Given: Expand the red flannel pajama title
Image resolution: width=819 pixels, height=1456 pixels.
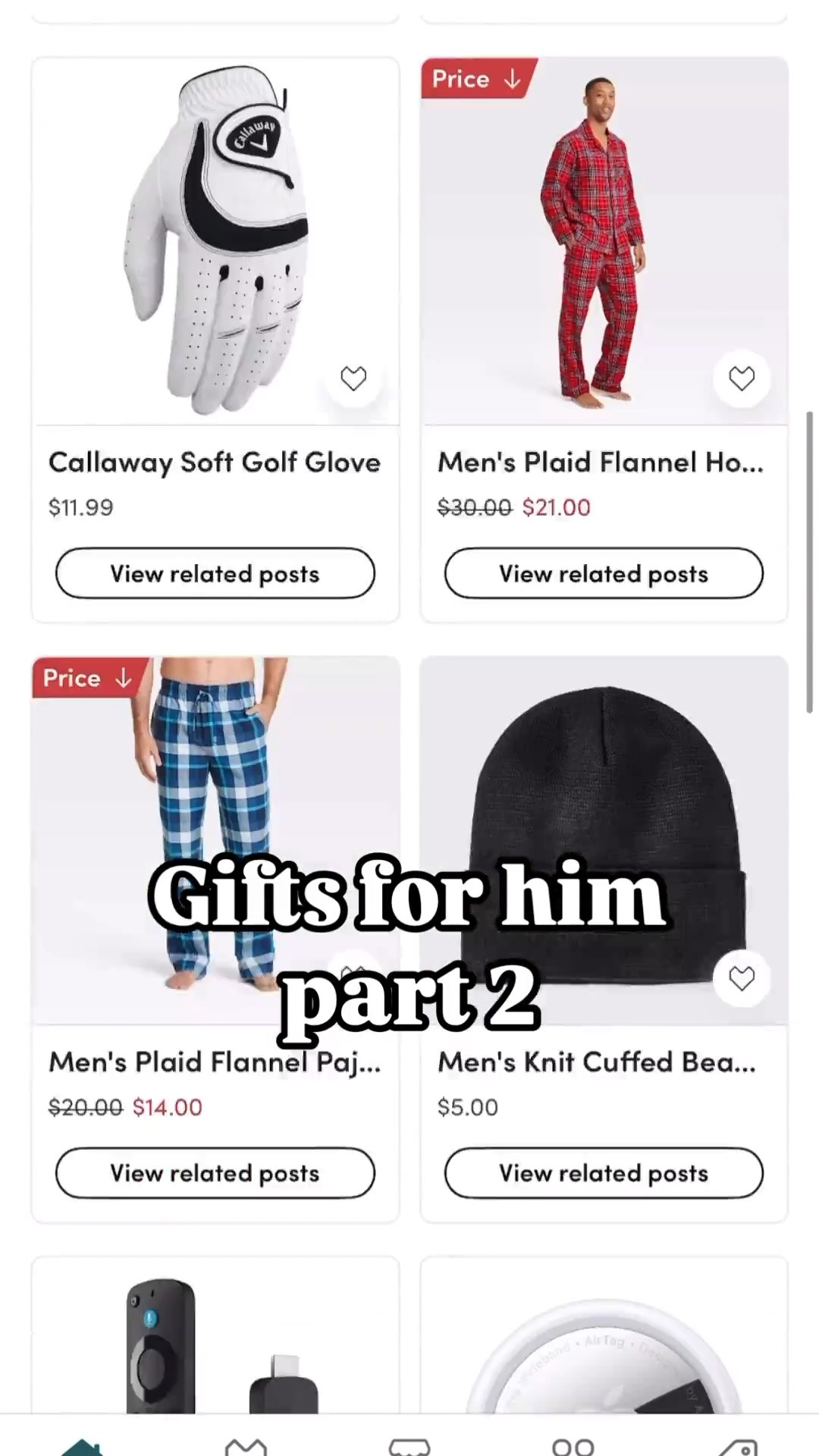Looking at the screenshot, I should [x=601, y=462].
